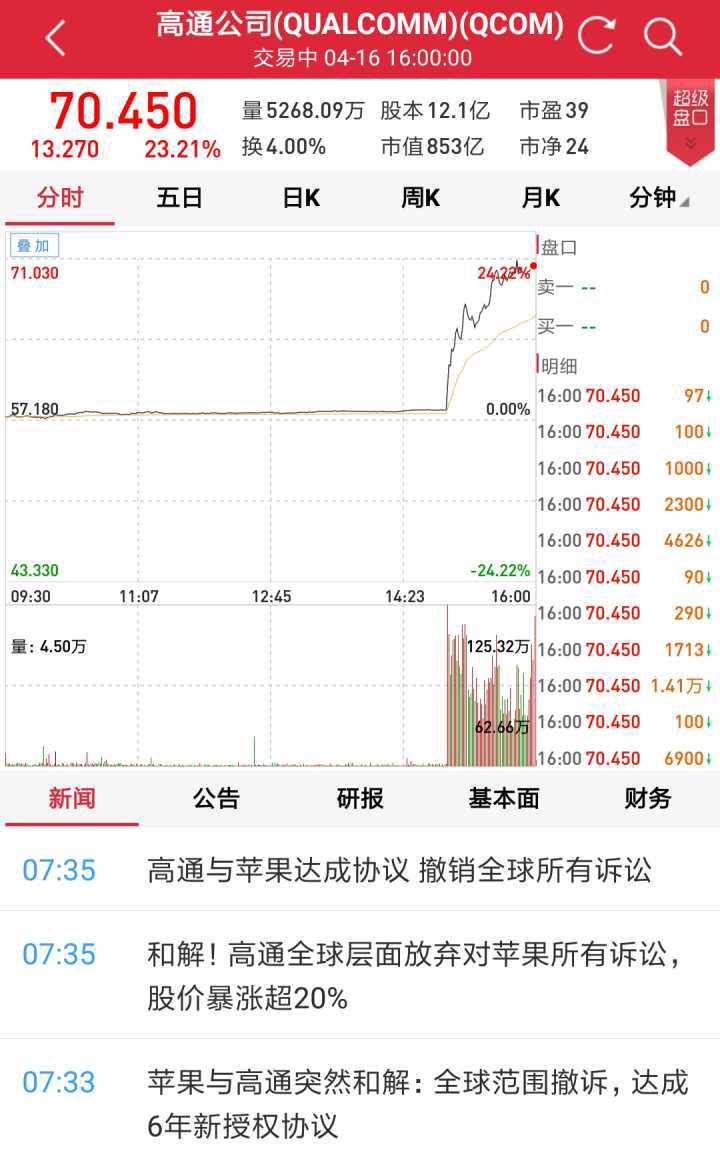Viewport: 720px width, 1155px height.
Task: Expand the 超级盘口 ribbon
Action: click(690, 120)
